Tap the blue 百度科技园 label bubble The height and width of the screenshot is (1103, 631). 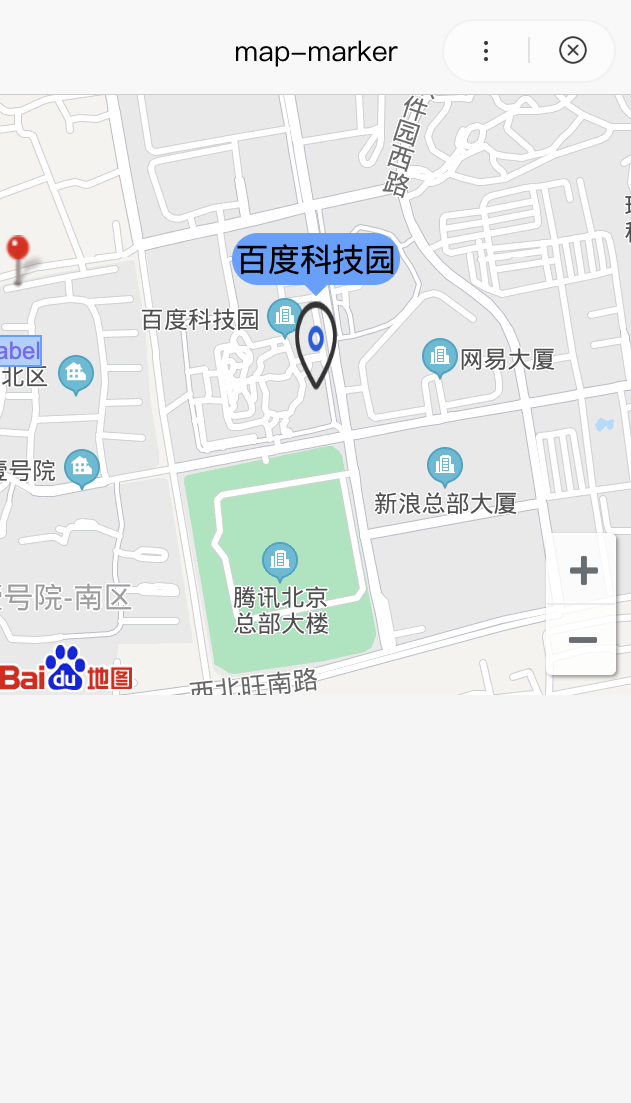coord(316,260)
